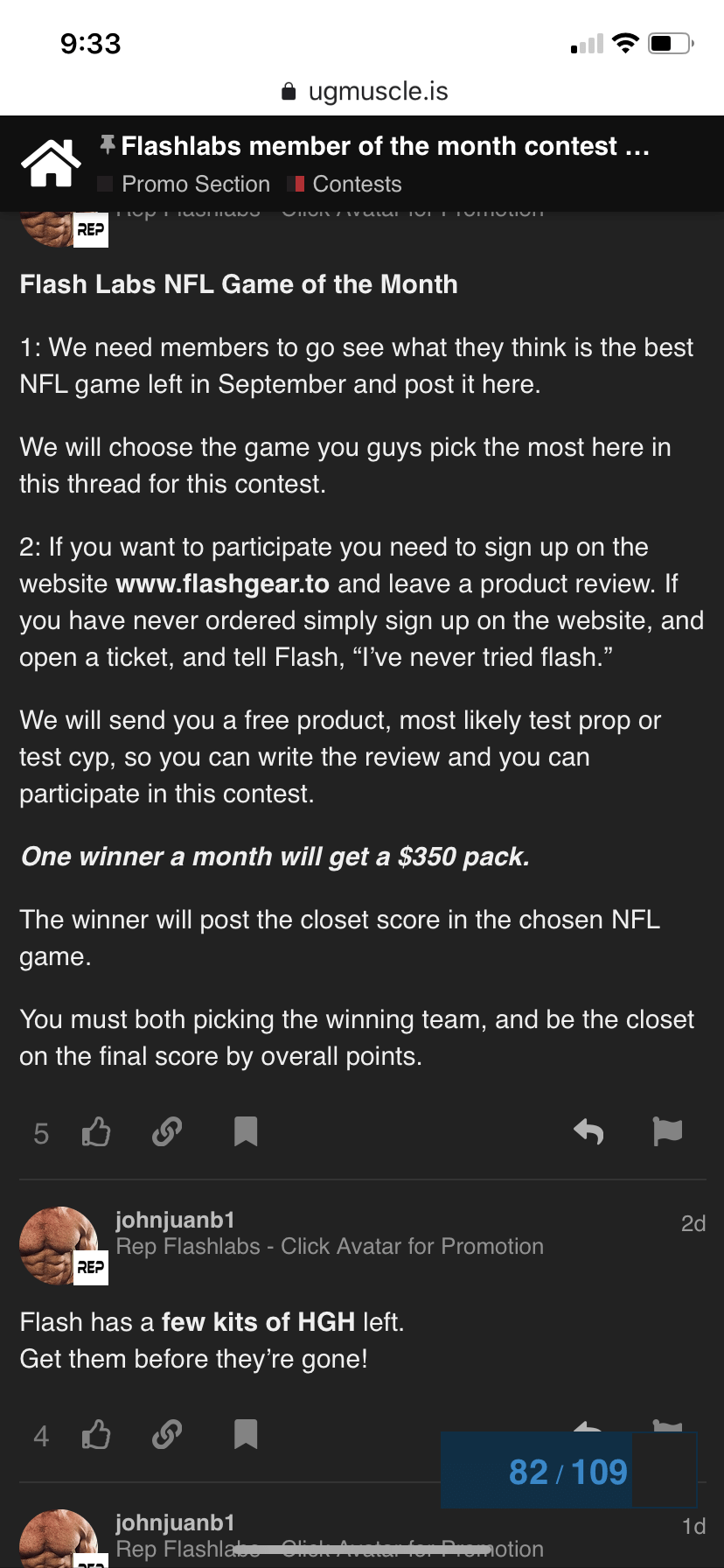Share link to the HGH kits post
Screen dimensions: 724x1568
coord(167,1435)
